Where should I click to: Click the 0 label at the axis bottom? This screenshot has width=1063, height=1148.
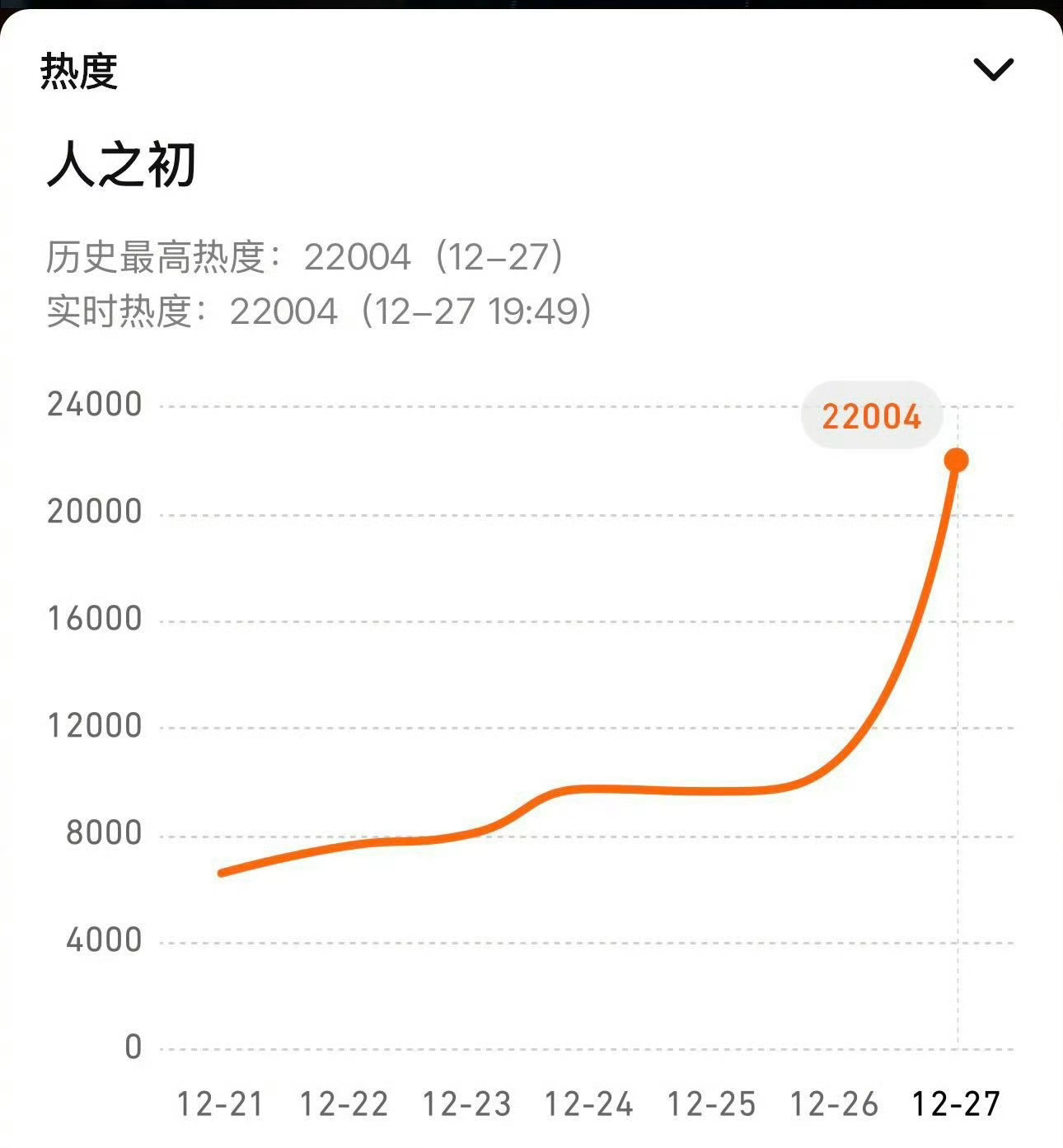(x=132, y=1045)
